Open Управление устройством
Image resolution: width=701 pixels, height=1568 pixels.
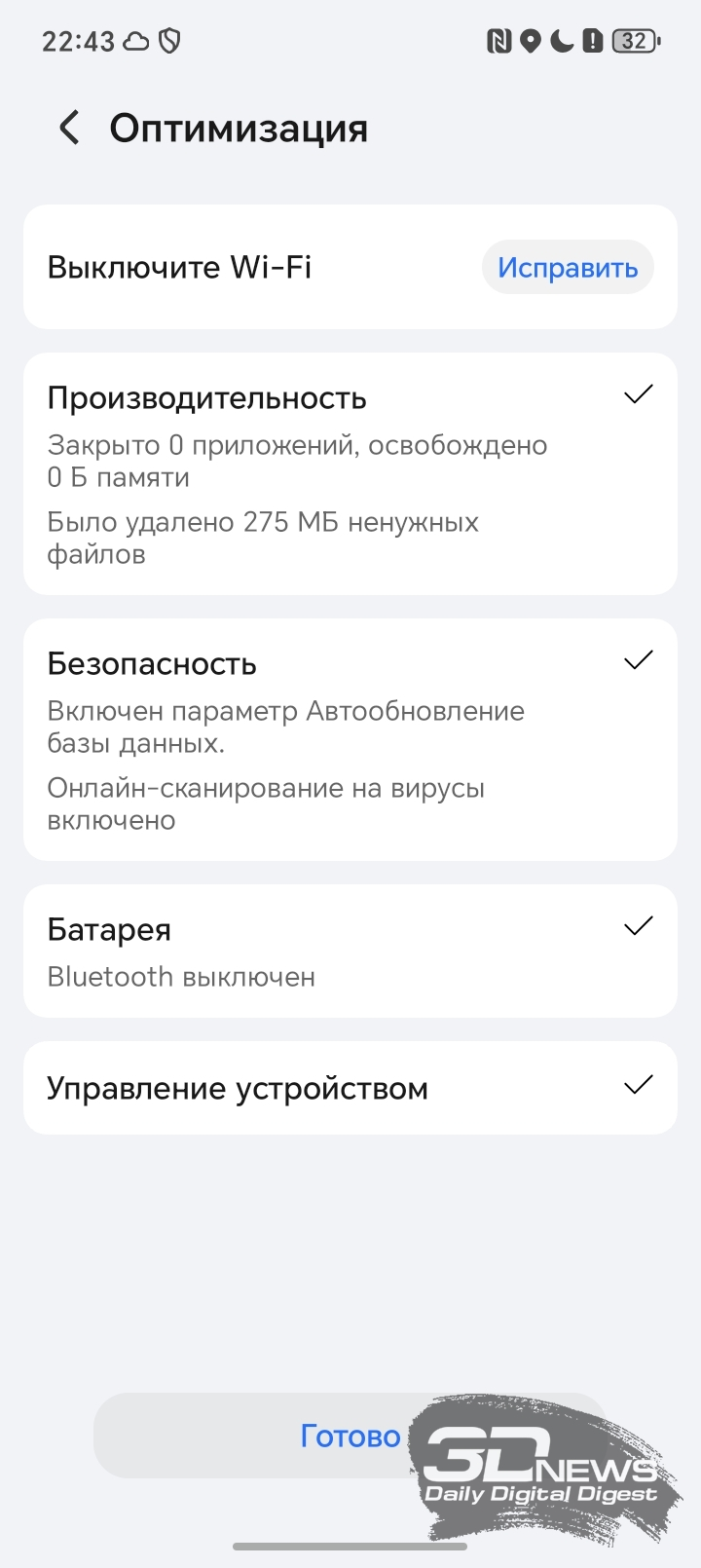coord(350,1088)
